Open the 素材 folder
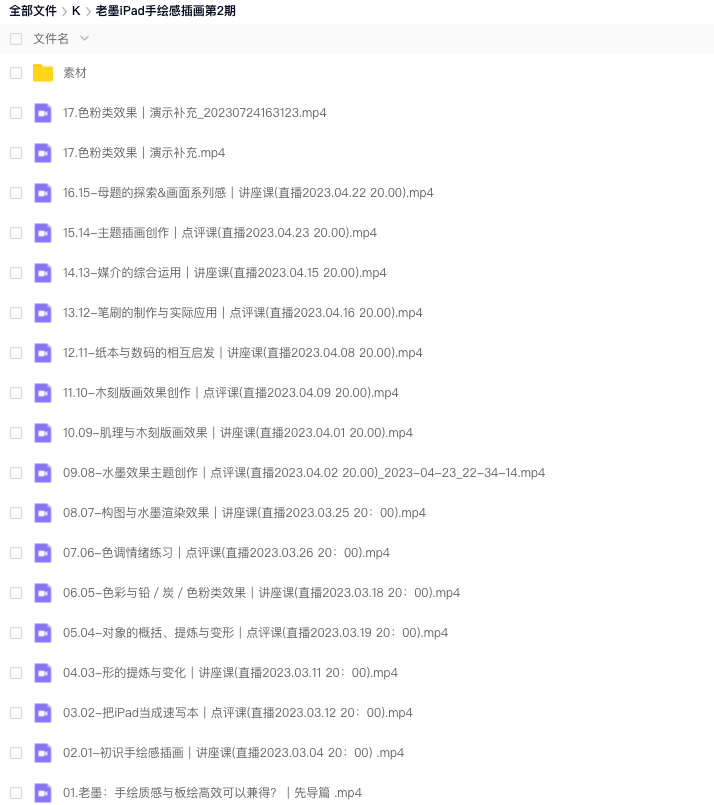 [x=75, y=73]
